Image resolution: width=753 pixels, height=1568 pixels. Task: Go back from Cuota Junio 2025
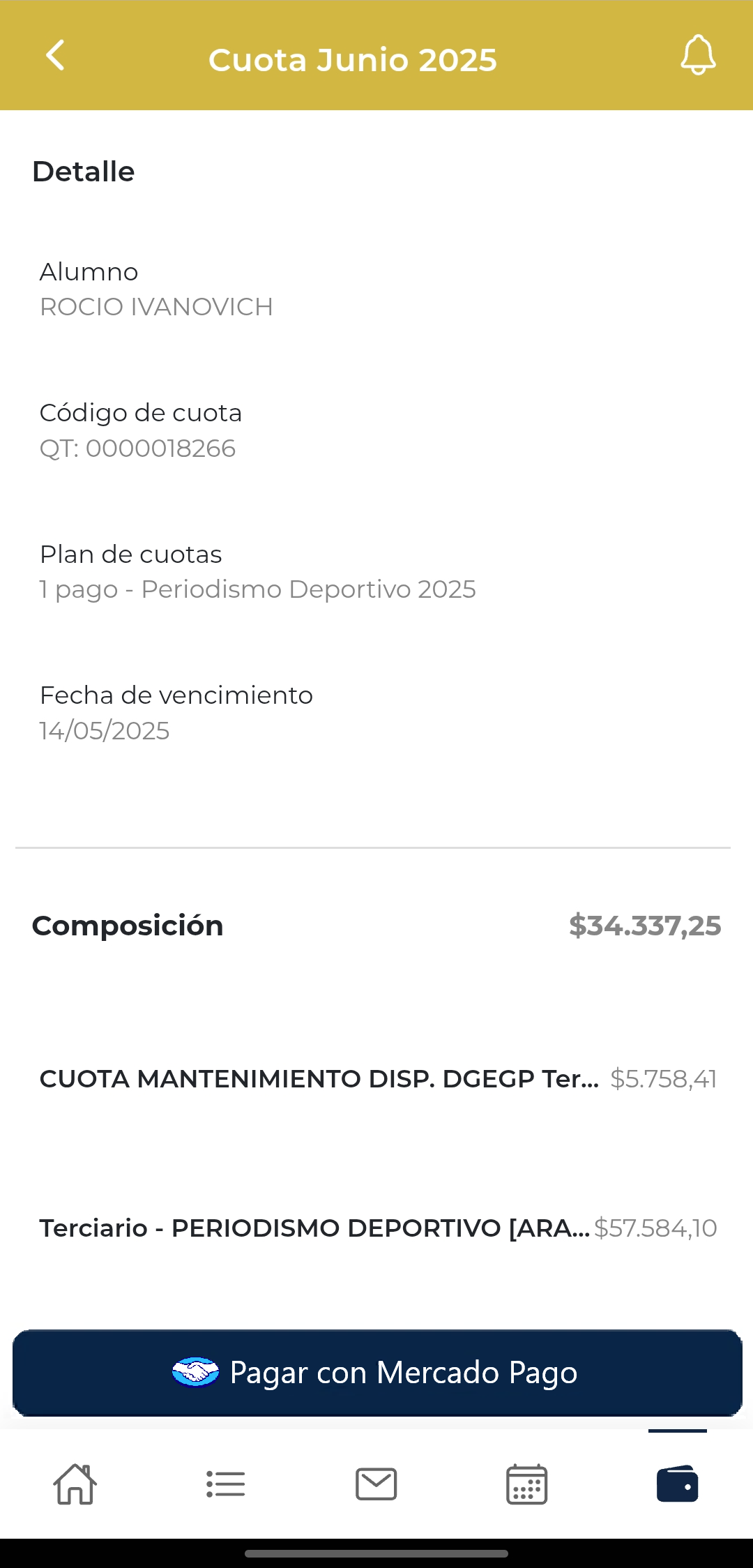[55, 56]
